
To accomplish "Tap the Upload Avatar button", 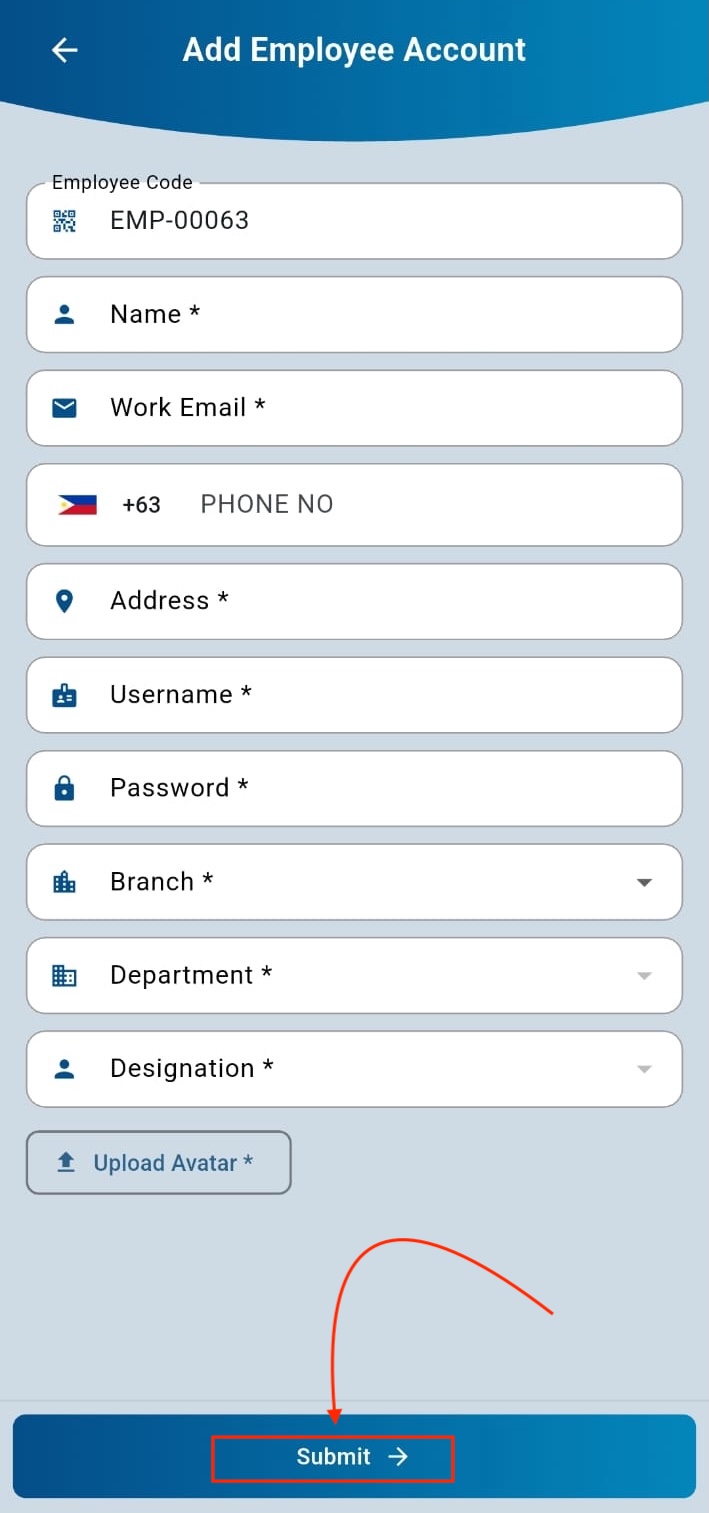I will point(158,1163).
